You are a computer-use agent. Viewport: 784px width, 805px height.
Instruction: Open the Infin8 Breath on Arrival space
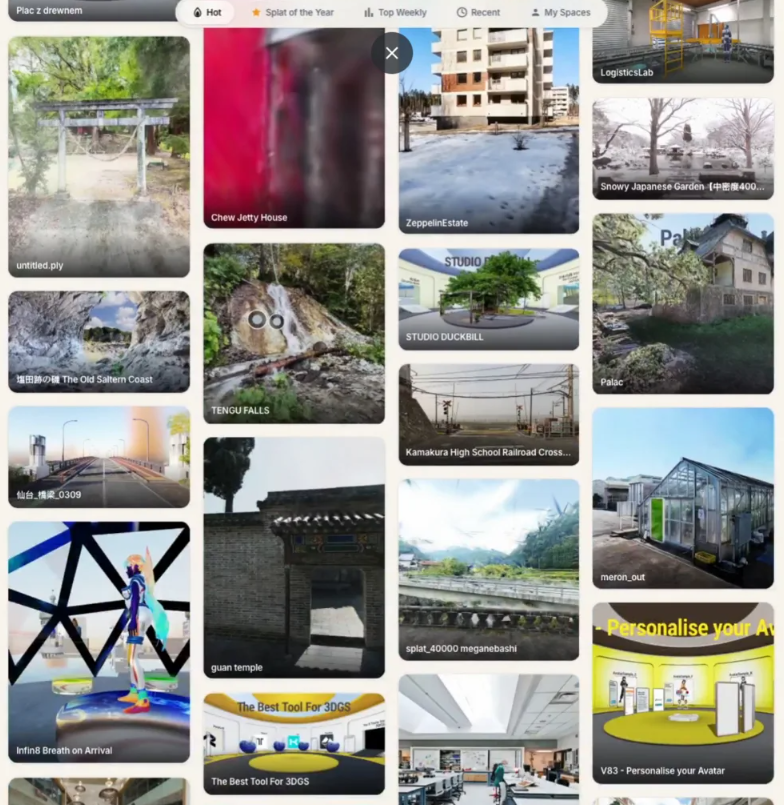98,641
